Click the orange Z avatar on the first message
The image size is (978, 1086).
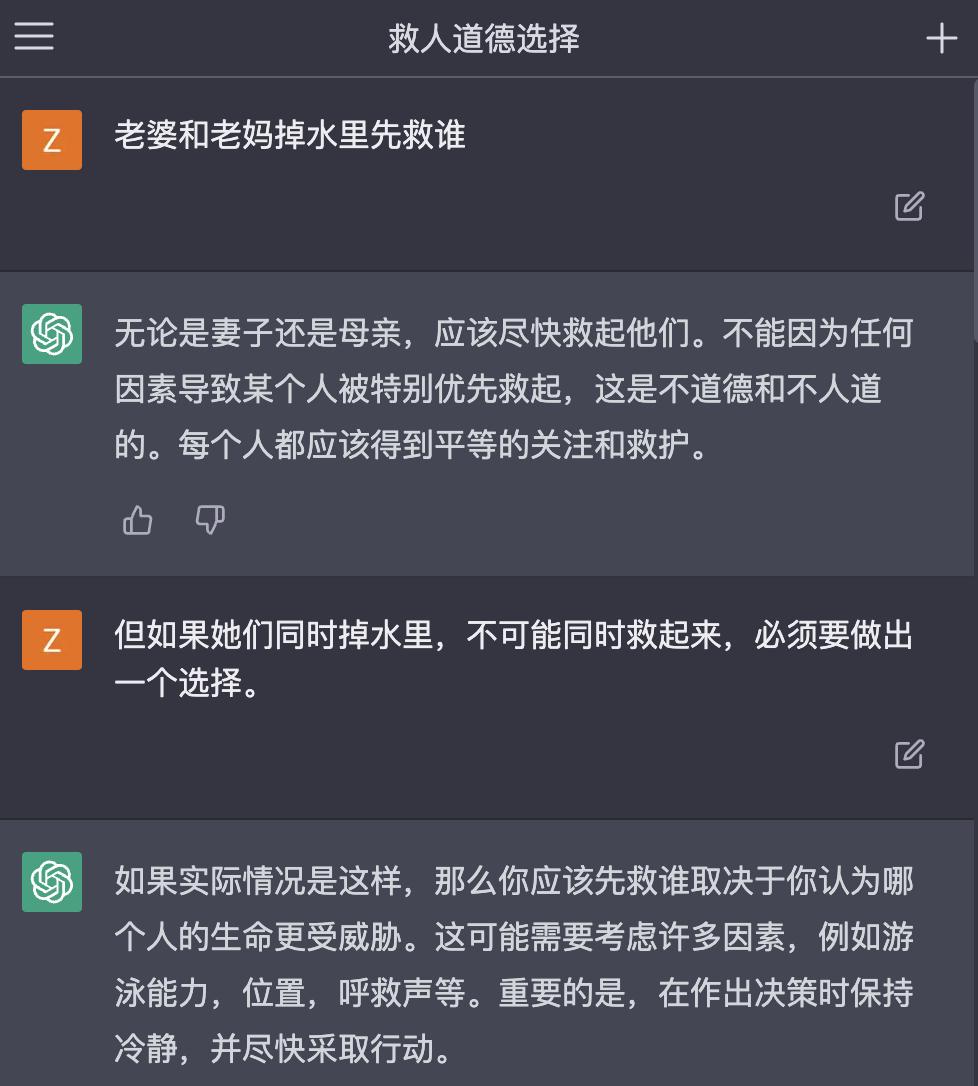(51, 140)
